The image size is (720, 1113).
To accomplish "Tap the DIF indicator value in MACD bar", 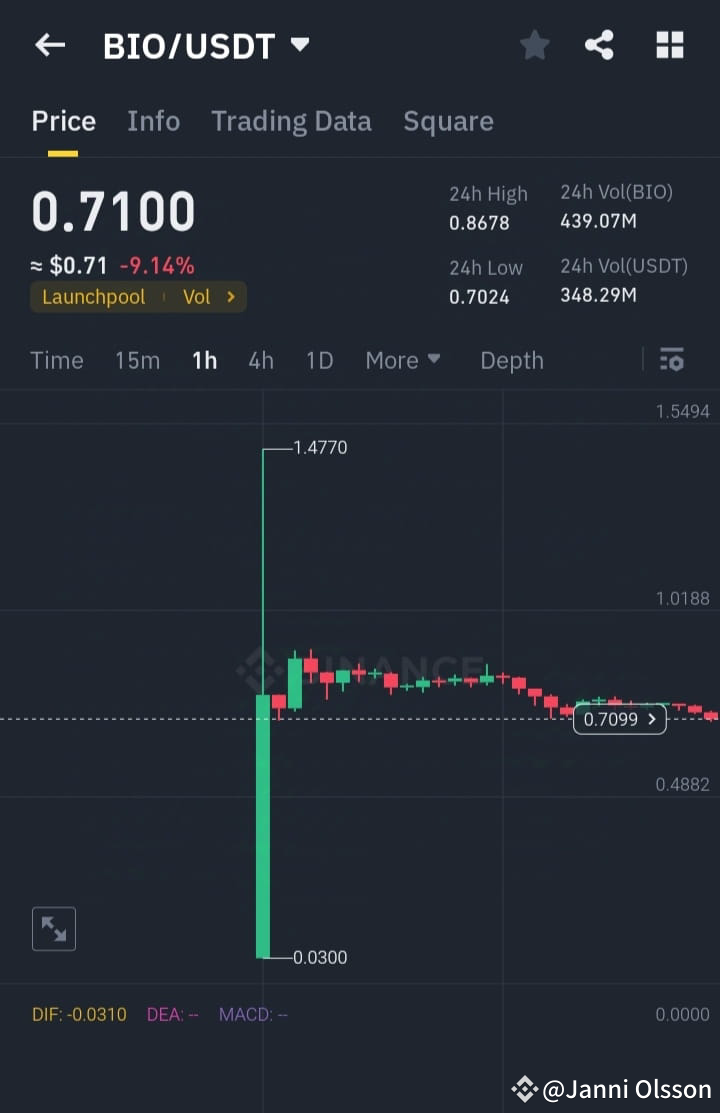I will point(78,1014).
